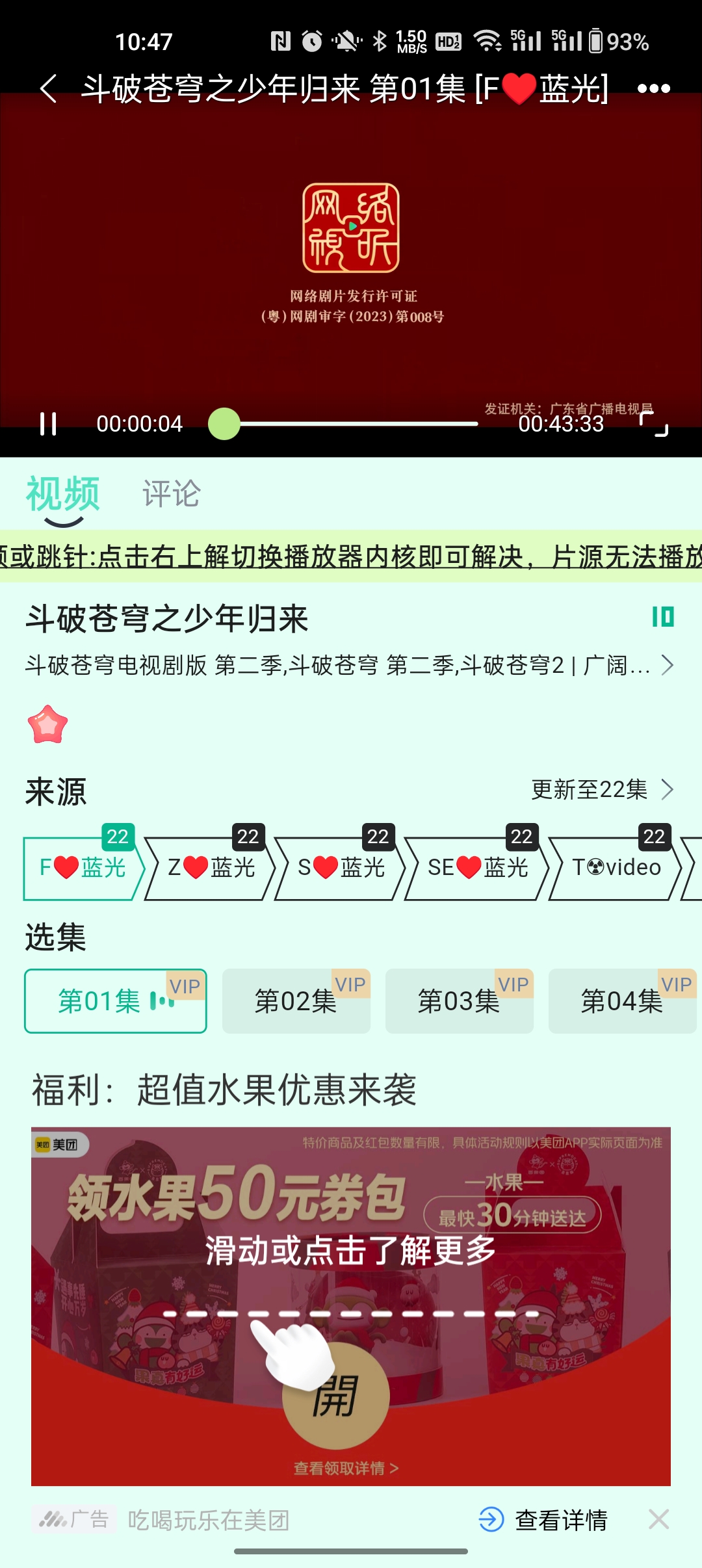Screen dimensions: 702x1568
Task: Tap 查看详情 on the Meituan ad
Action: pyautogui.click(x=544, y=1520)
